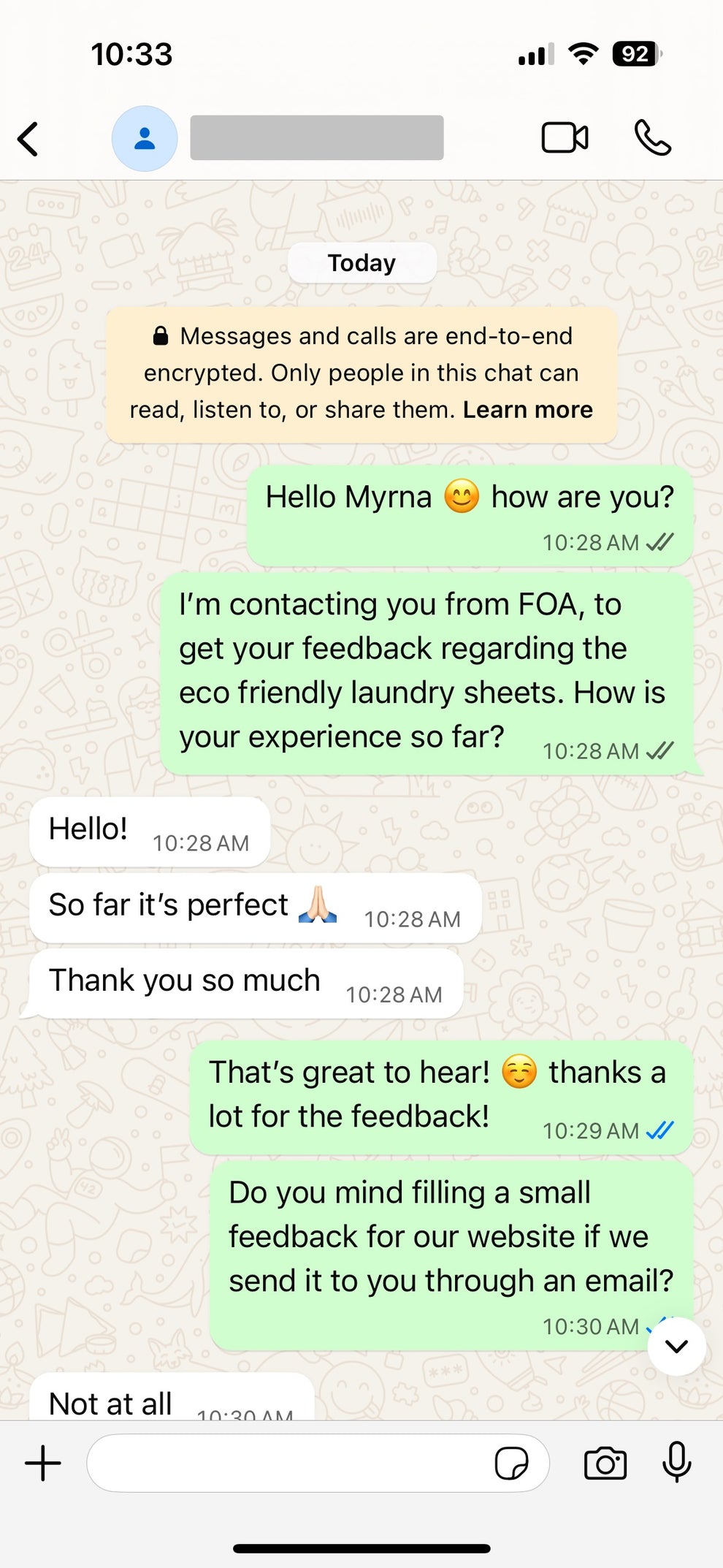Tap the microphone to record voice message
Screen dimensions: 723x1568
click(x=676, y=1462)
